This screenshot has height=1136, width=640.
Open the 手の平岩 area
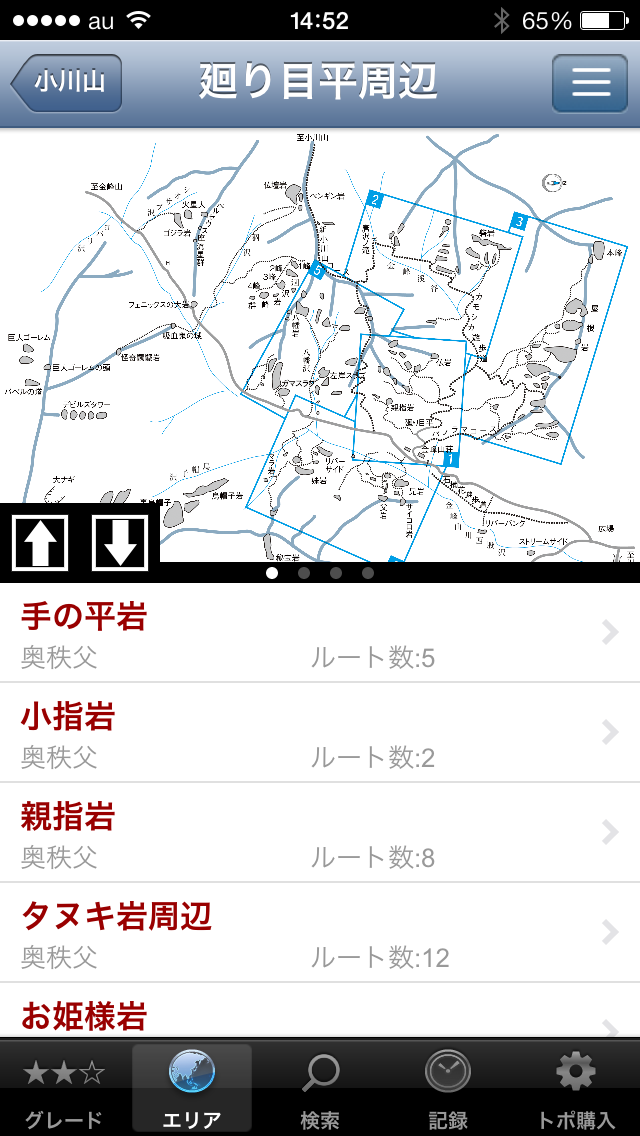point(320,632)
